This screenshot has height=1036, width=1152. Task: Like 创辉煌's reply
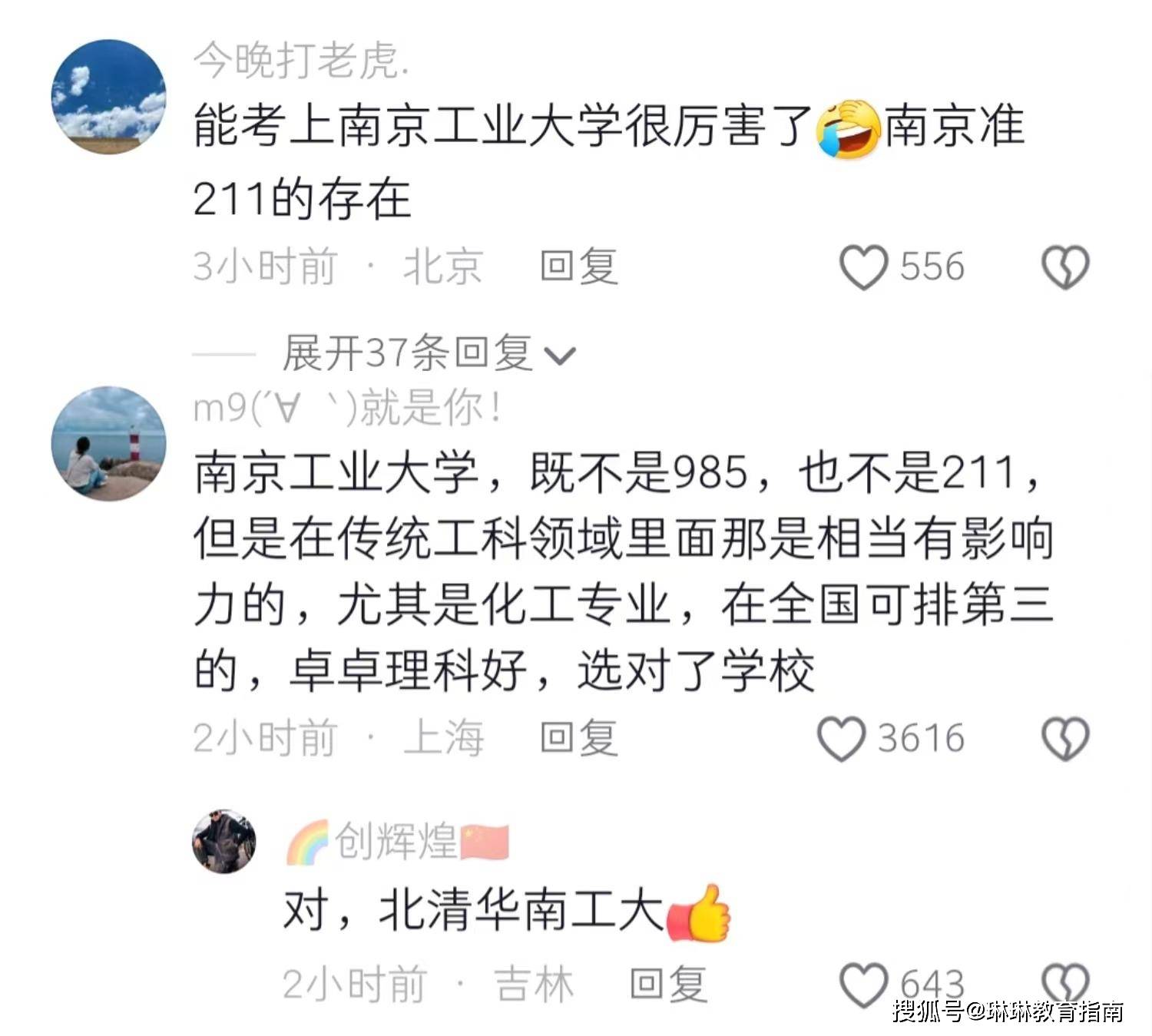point(864,985)
